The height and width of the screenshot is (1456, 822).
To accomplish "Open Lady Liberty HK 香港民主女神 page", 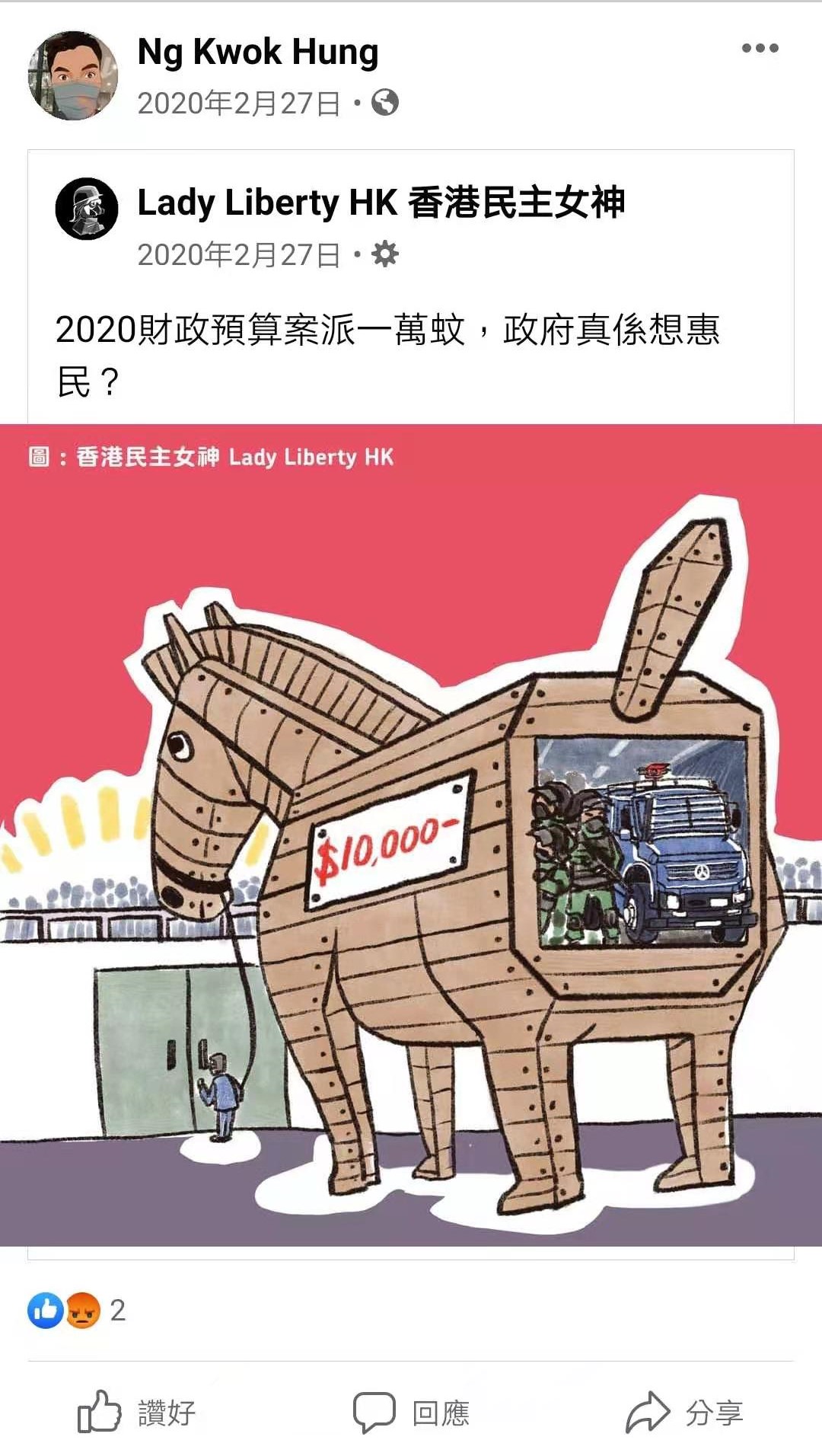I will click(381, 203).
